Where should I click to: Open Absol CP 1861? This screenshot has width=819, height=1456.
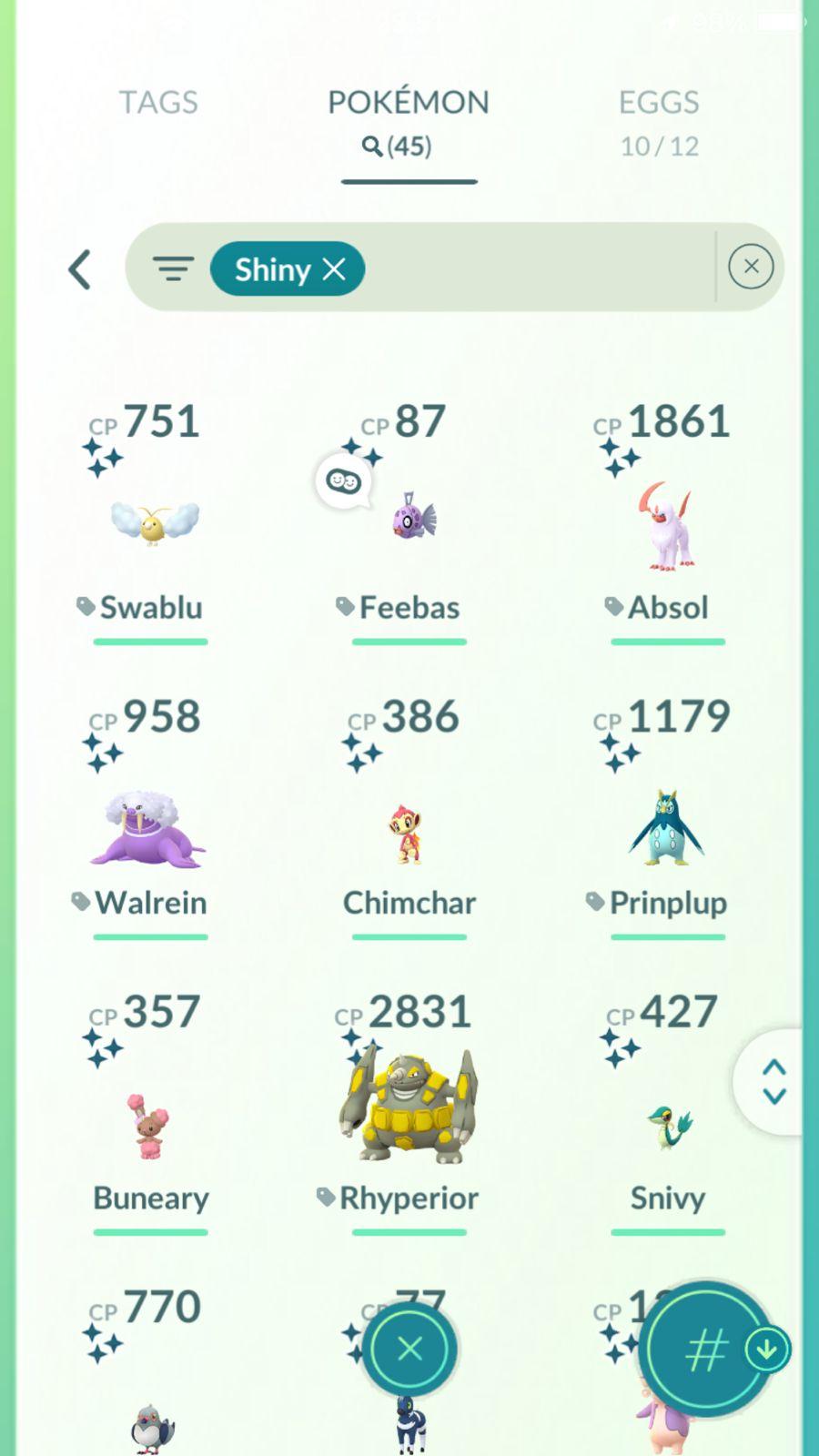(667, 525)
